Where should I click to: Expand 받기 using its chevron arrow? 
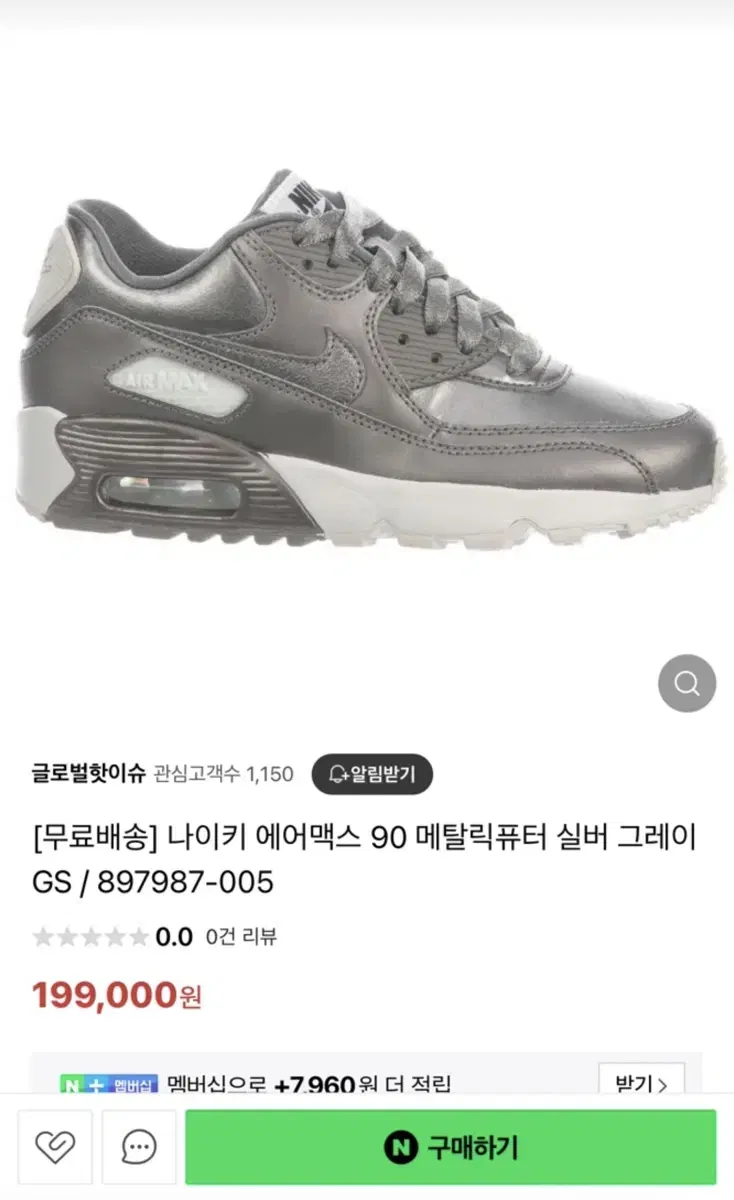[x=665, y=1084]
